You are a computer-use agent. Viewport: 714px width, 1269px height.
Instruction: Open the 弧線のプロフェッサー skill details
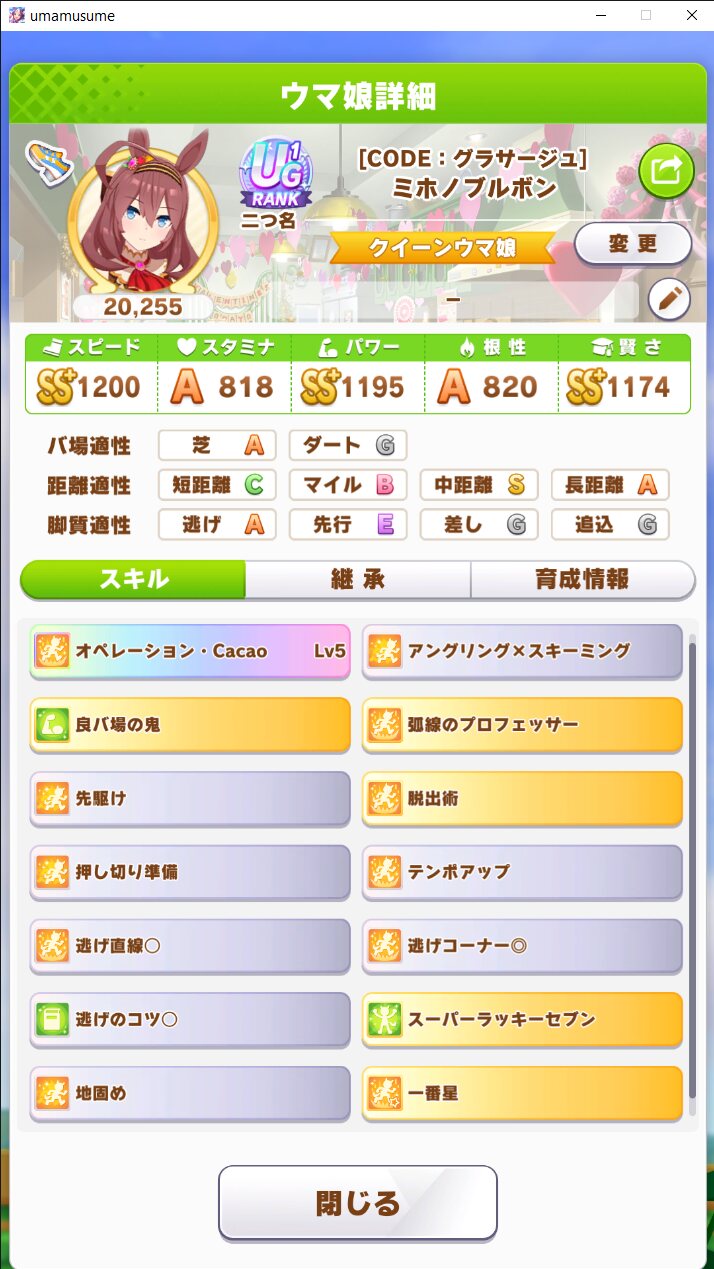click(522, 724)
